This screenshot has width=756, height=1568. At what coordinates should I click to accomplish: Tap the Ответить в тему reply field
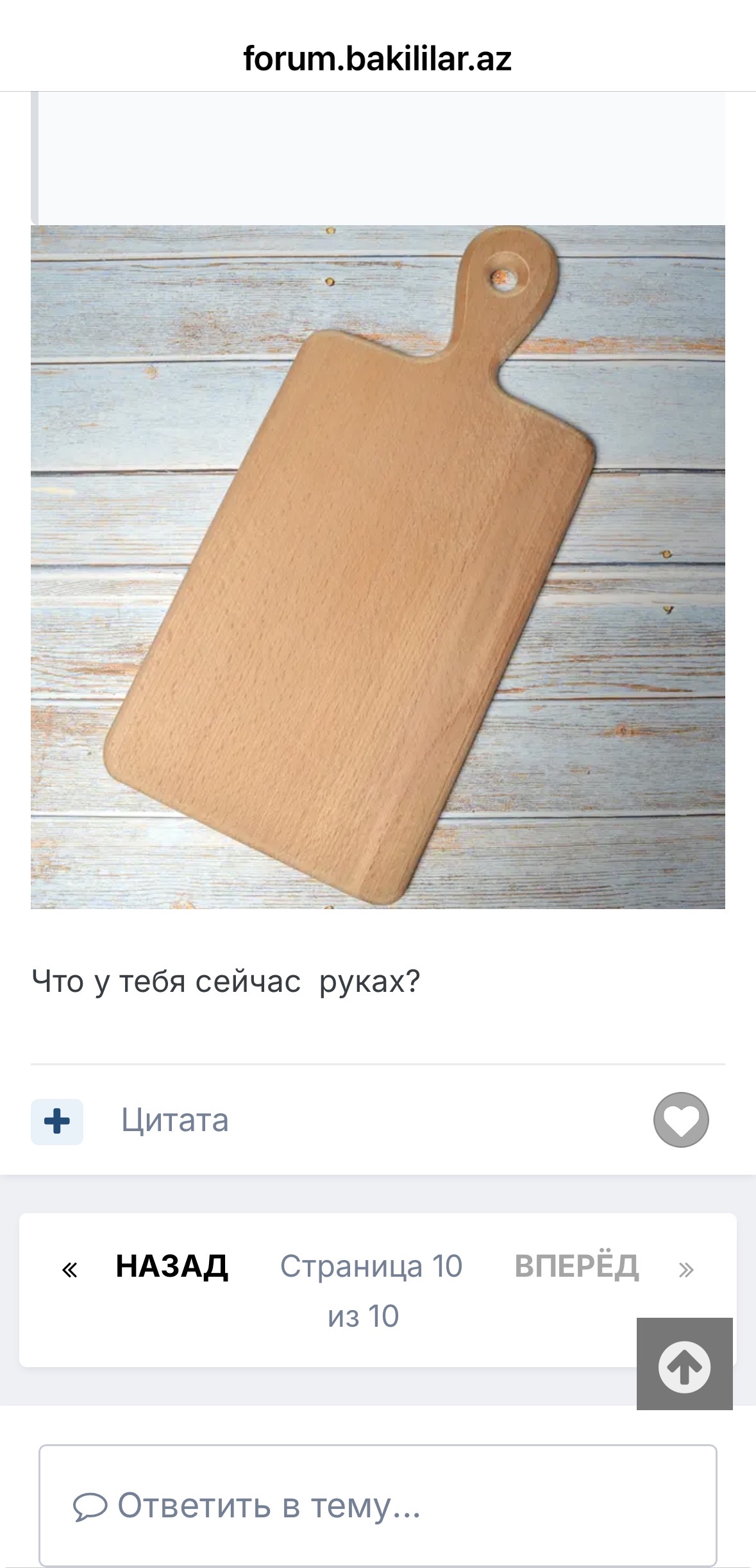pos(377,1505)
